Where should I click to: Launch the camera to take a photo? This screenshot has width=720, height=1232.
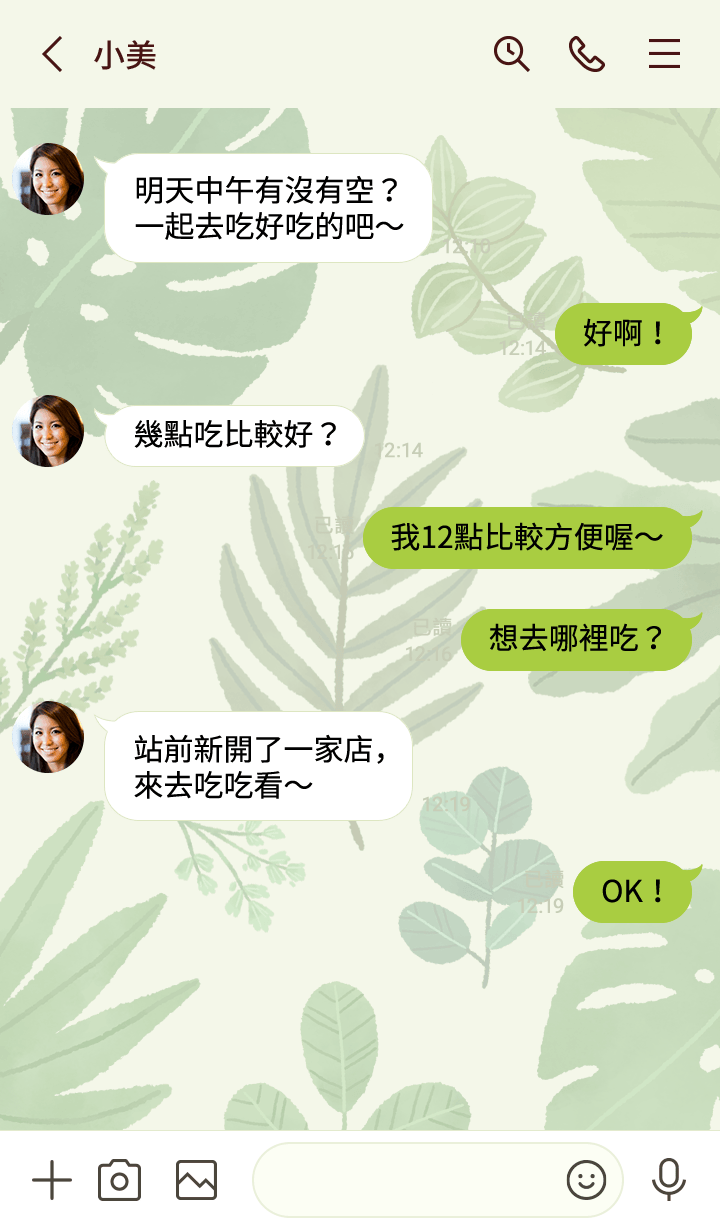[x=119, y=1181]
